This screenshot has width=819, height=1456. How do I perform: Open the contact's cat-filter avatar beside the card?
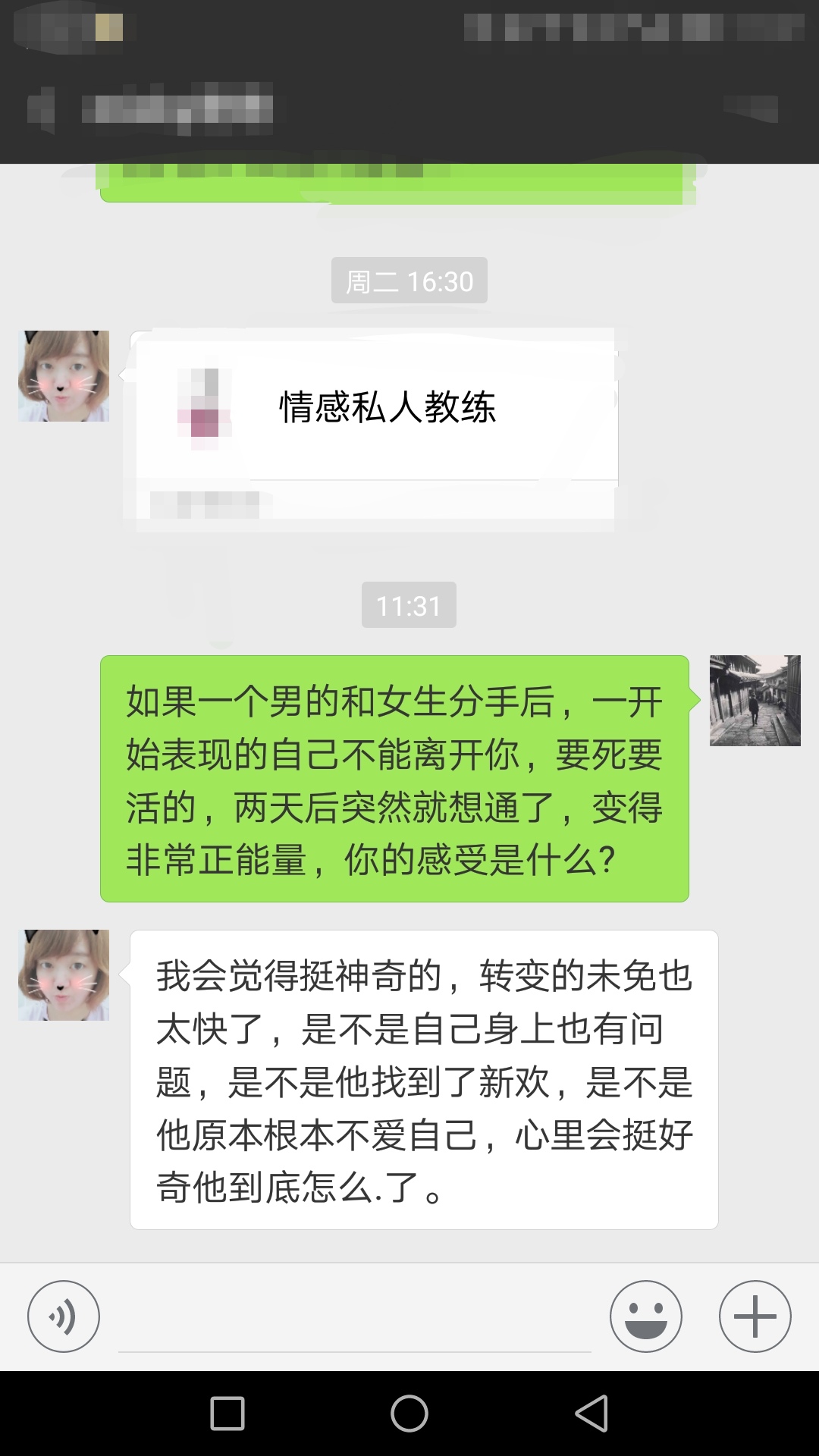click(x=64, y=376)
